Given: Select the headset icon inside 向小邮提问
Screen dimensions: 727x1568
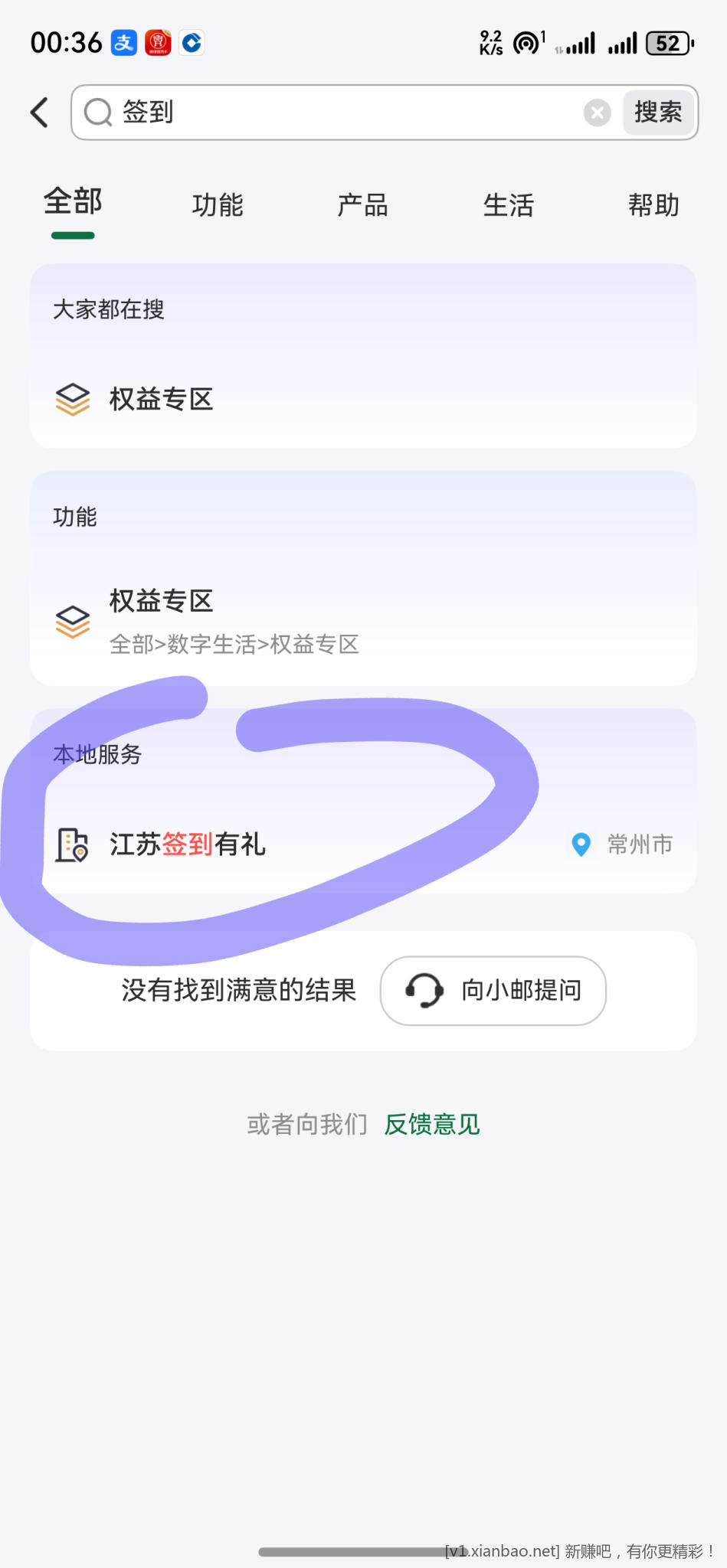Looking at the screenshot, I should pyautogui.click(x=422, y=990).
